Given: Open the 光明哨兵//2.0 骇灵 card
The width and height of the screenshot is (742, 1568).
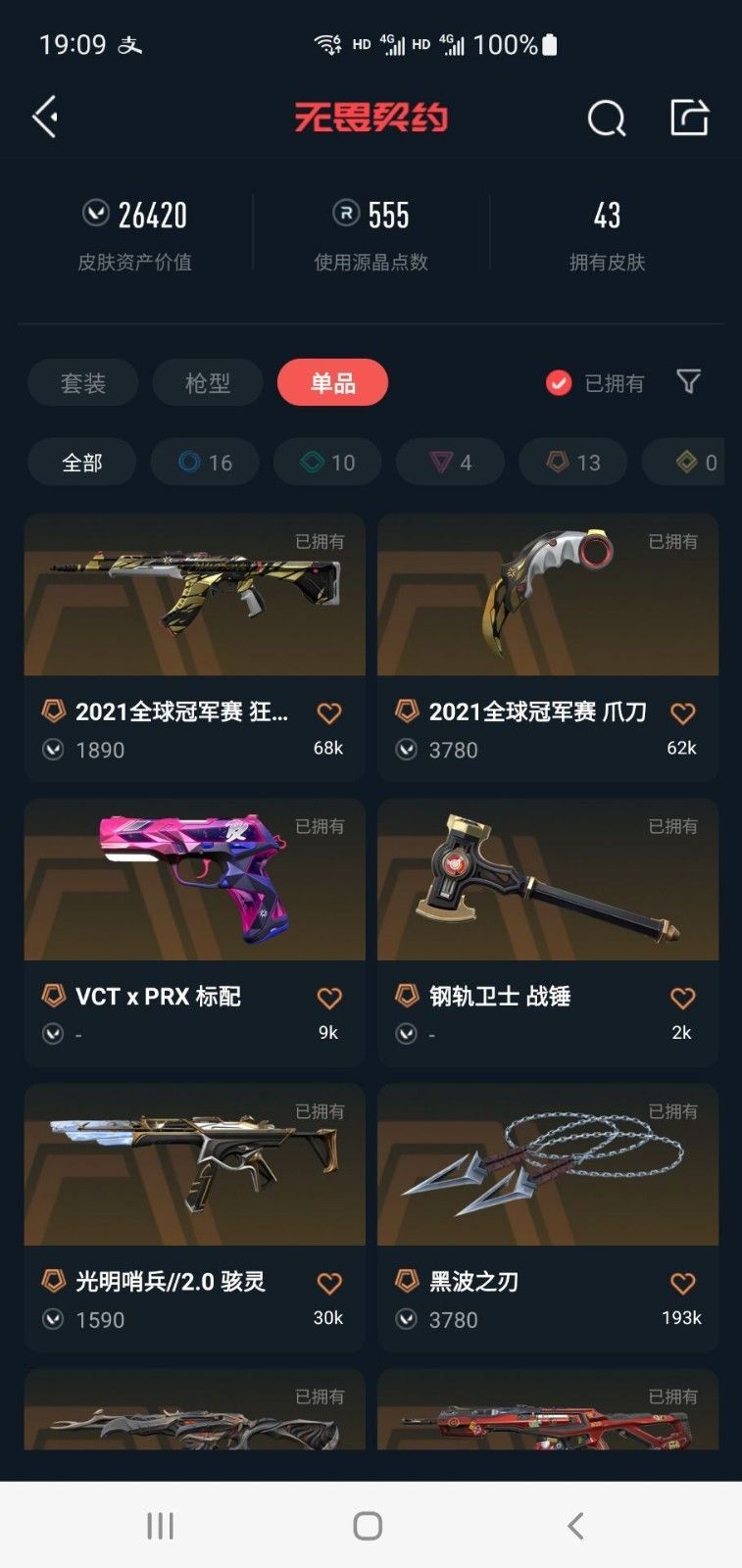Looking at the screenshot, I should coord(195,1217).
